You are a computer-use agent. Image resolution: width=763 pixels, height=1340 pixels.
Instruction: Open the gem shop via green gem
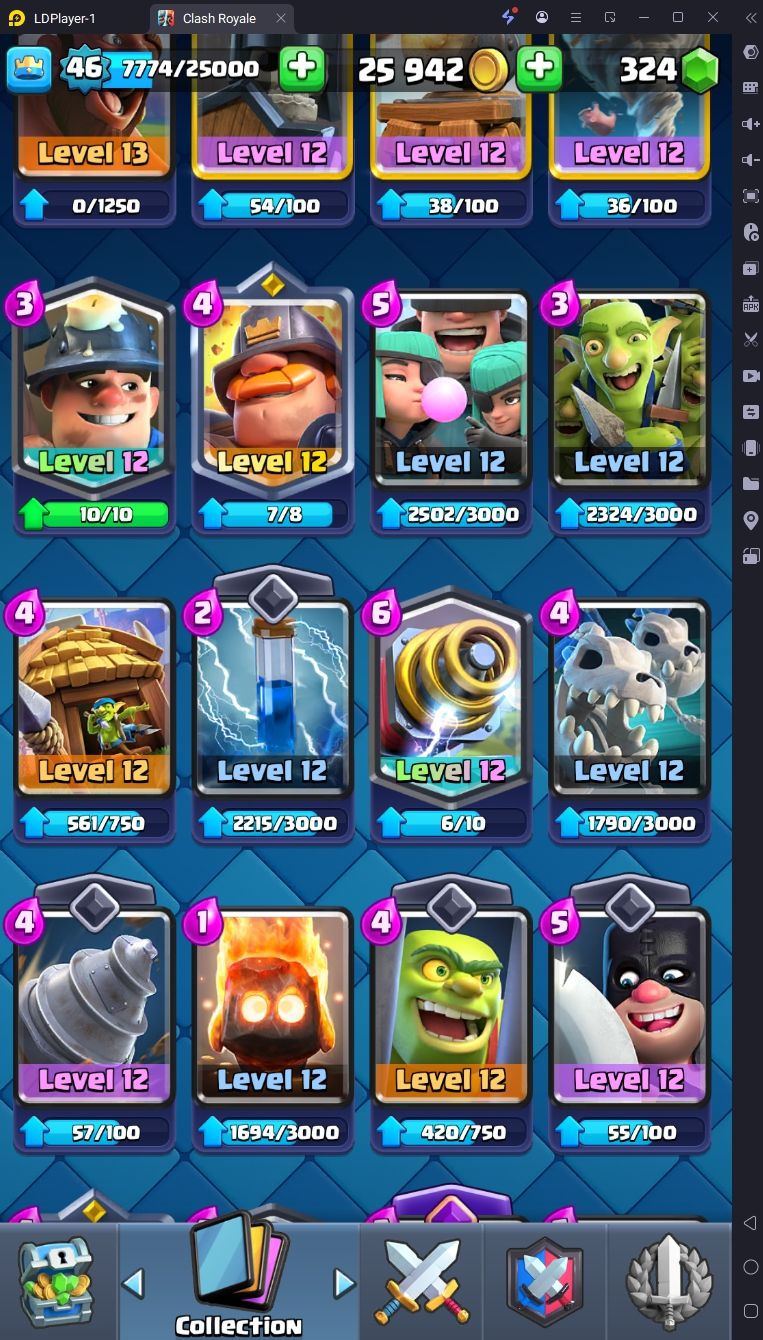click(699, 69)
